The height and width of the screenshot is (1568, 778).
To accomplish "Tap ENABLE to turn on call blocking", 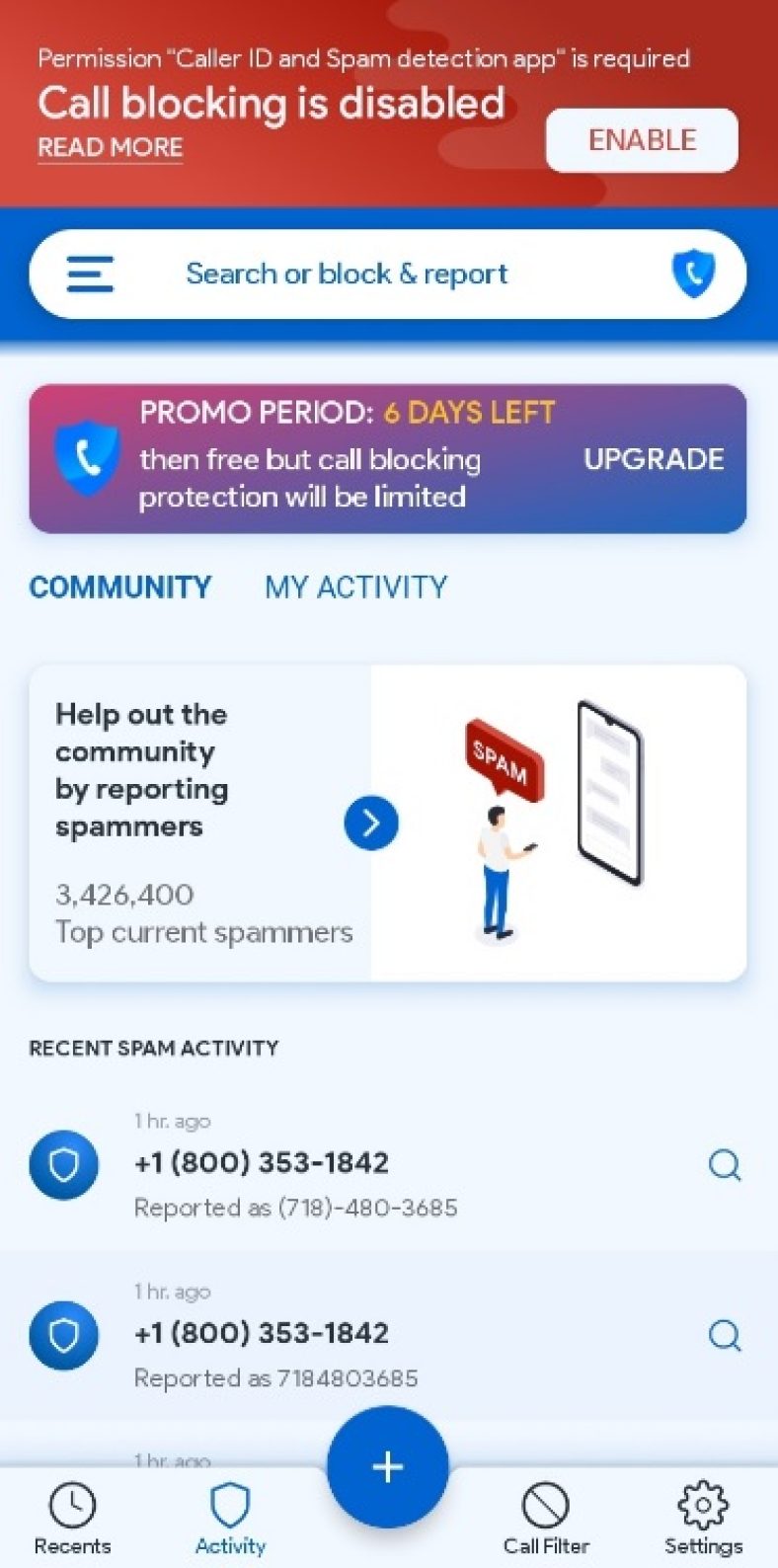I will [642, 140].
